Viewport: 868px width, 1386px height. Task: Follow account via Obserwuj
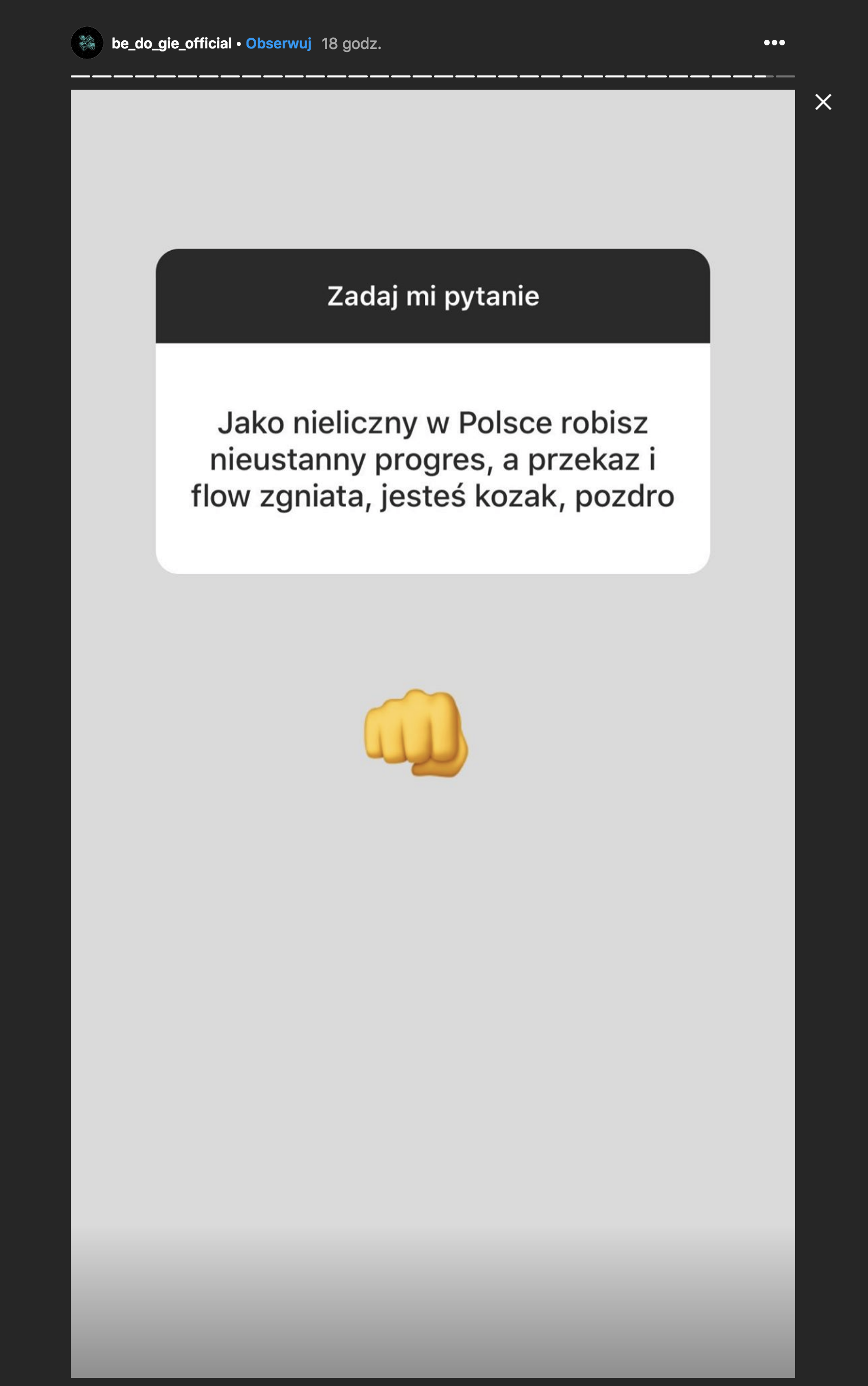[279, 44]
